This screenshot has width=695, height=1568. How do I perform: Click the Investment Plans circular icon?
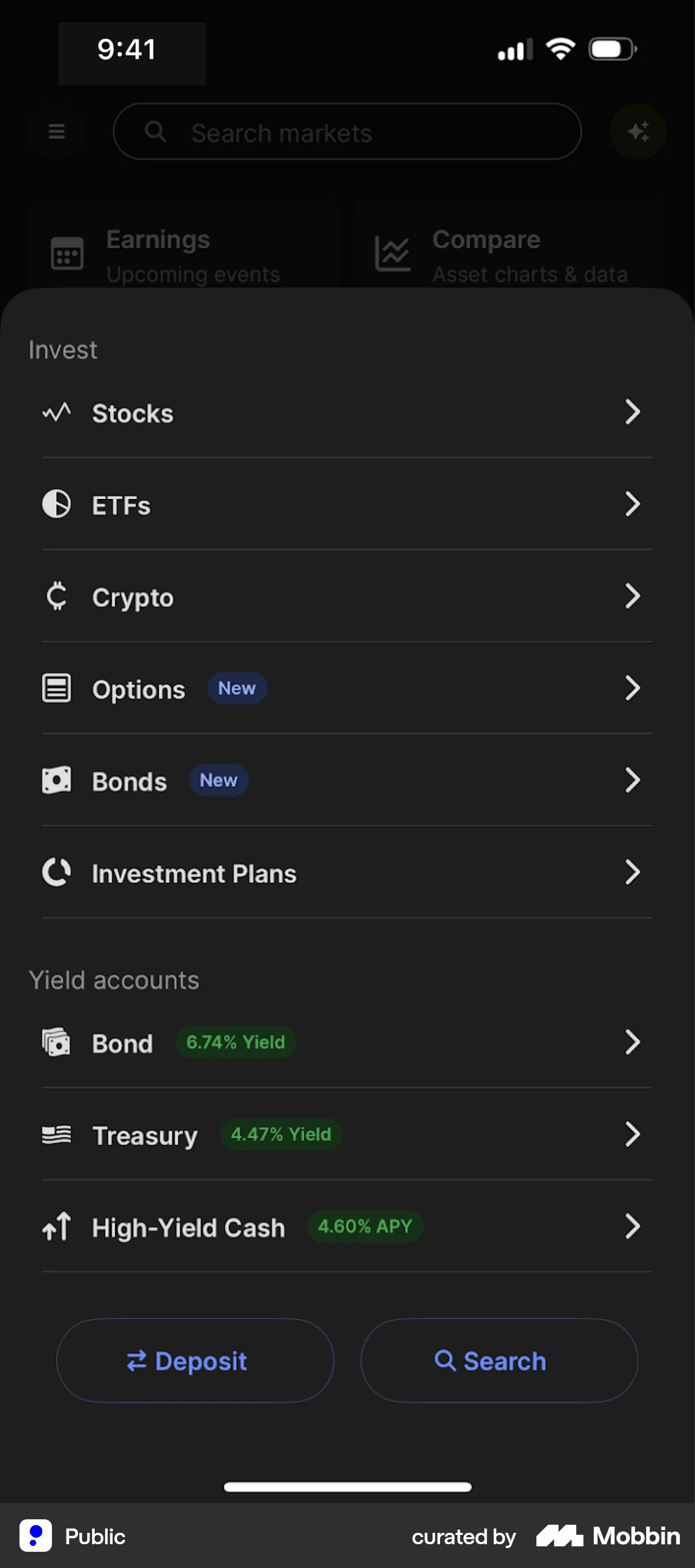56,873
